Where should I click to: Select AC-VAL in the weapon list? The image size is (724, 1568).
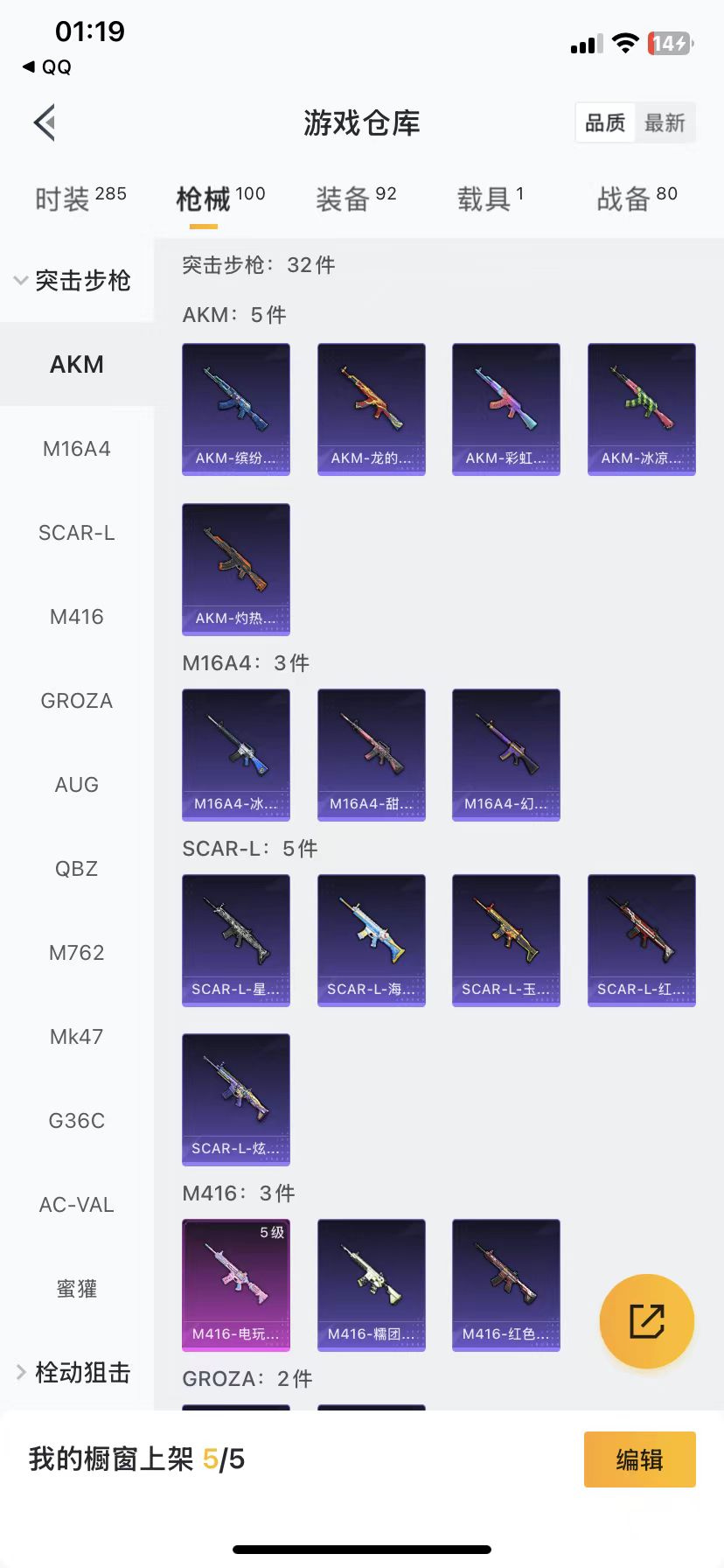pos(77,1205)
